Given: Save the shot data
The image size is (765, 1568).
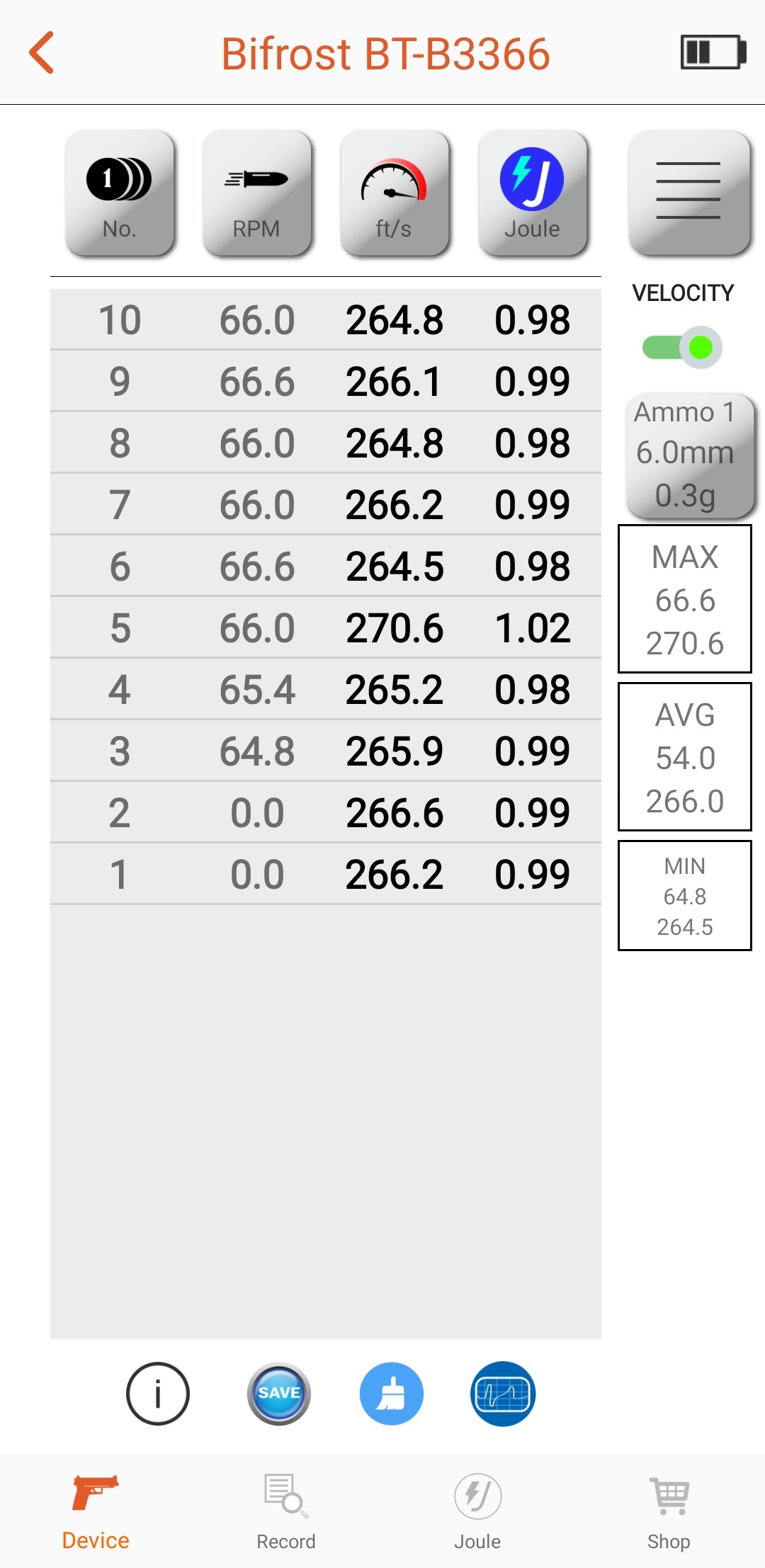Looking at the screenshot, I should point(279,1394).
